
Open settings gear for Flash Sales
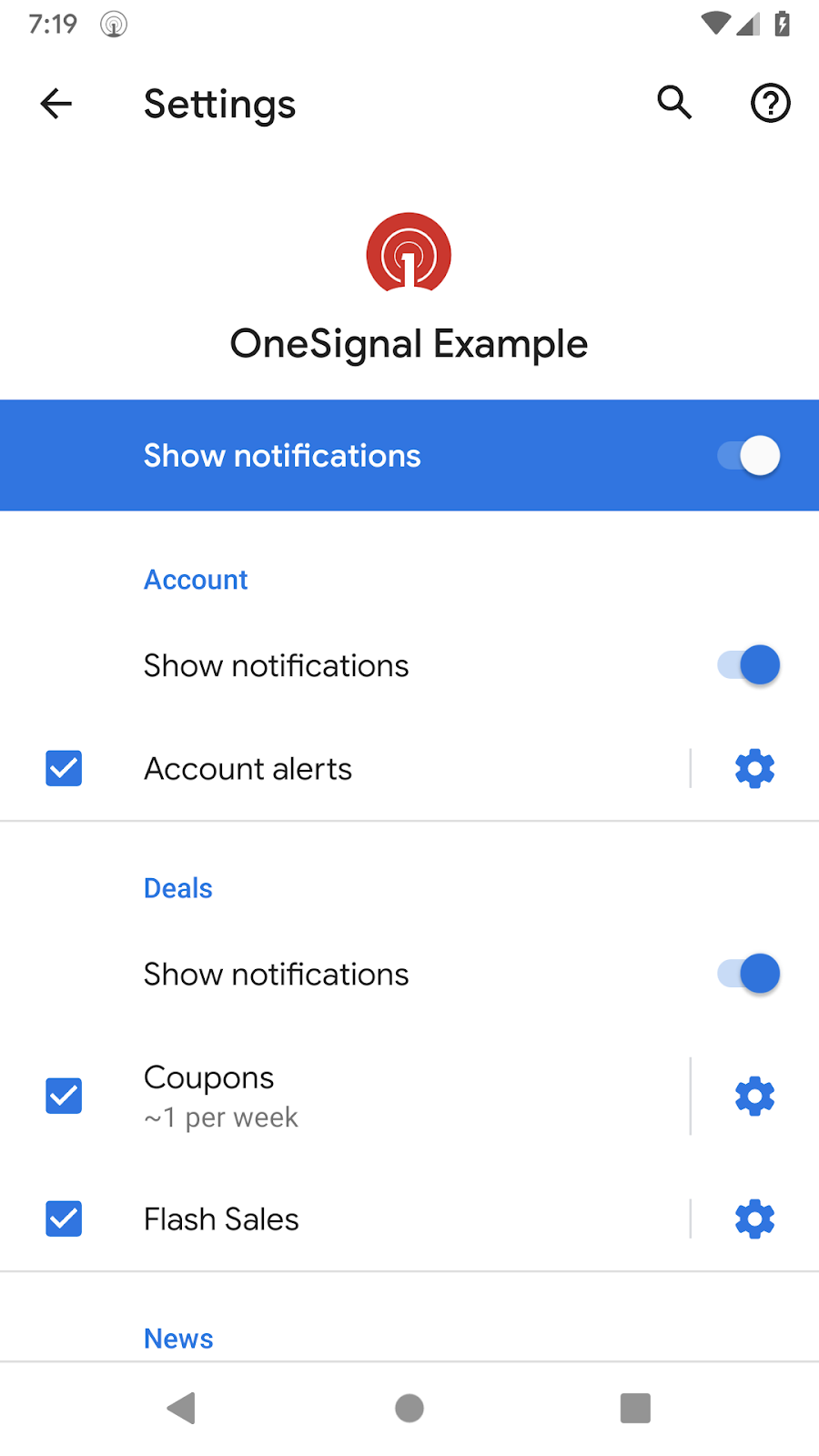click(x=754, y=1218)
